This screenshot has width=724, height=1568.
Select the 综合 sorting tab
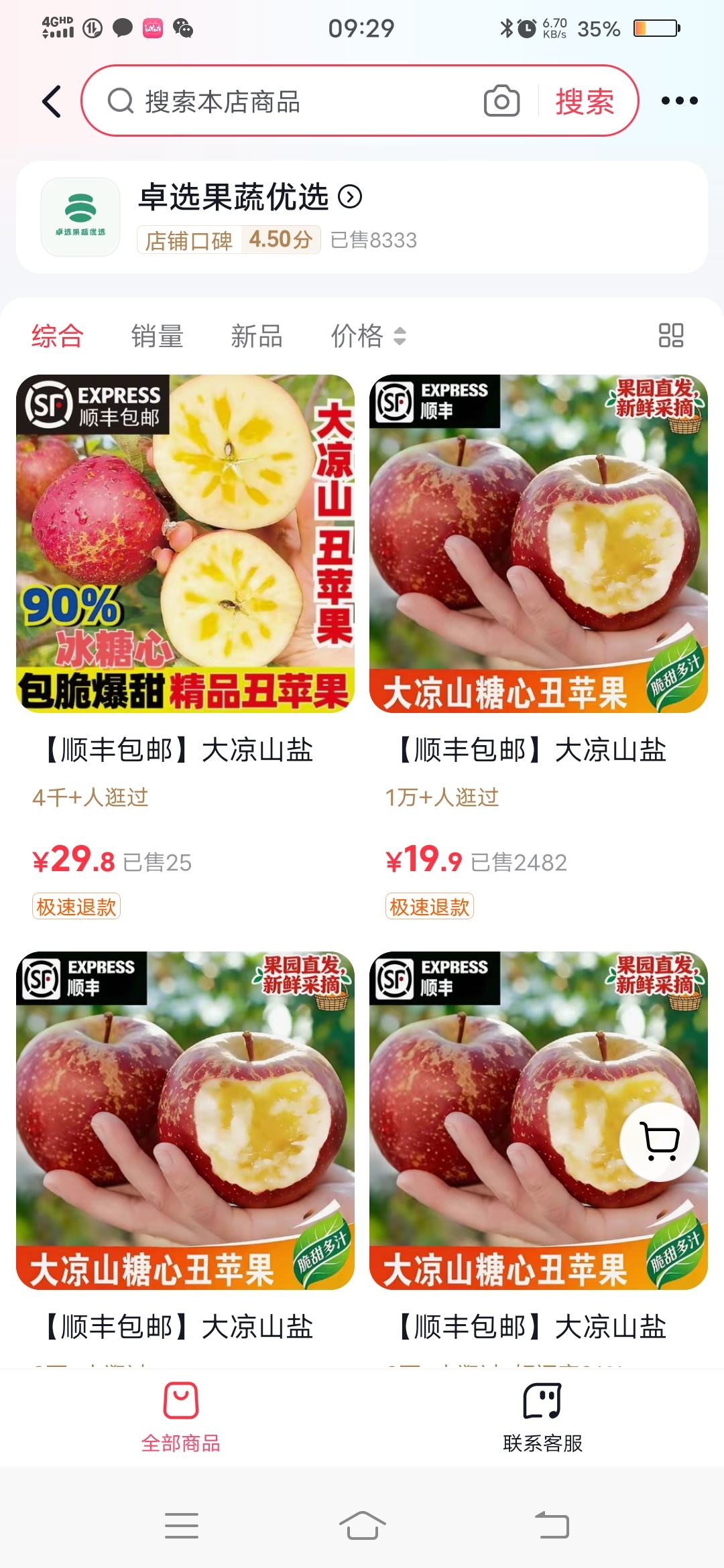coord(58,336)
